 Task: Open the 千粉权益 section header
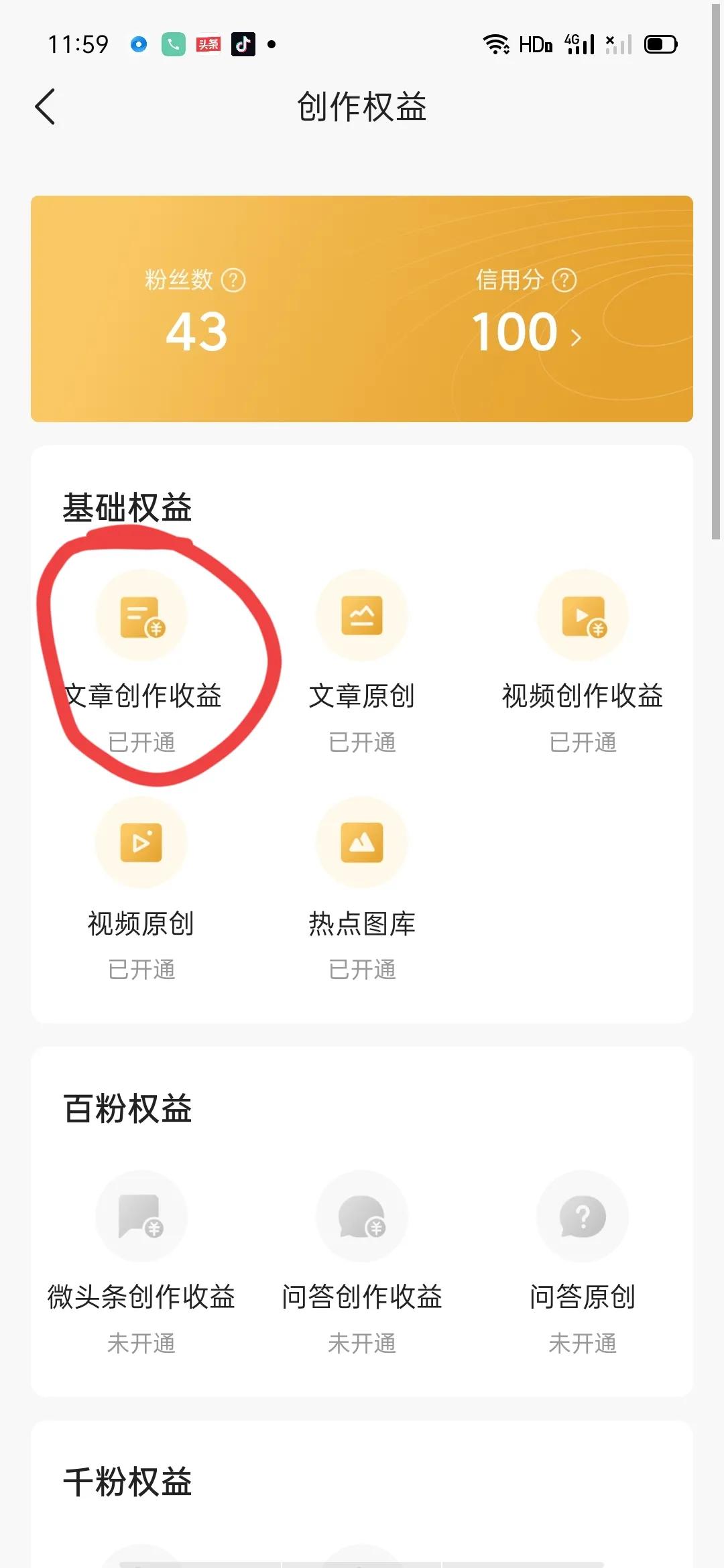click(131, 1482)
